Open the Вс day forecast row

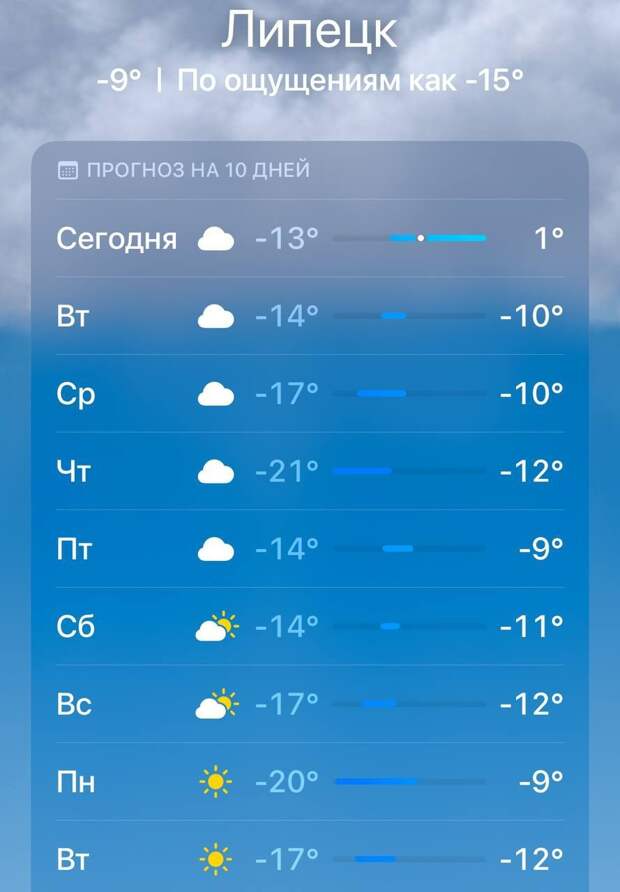(x=310, y=705)
